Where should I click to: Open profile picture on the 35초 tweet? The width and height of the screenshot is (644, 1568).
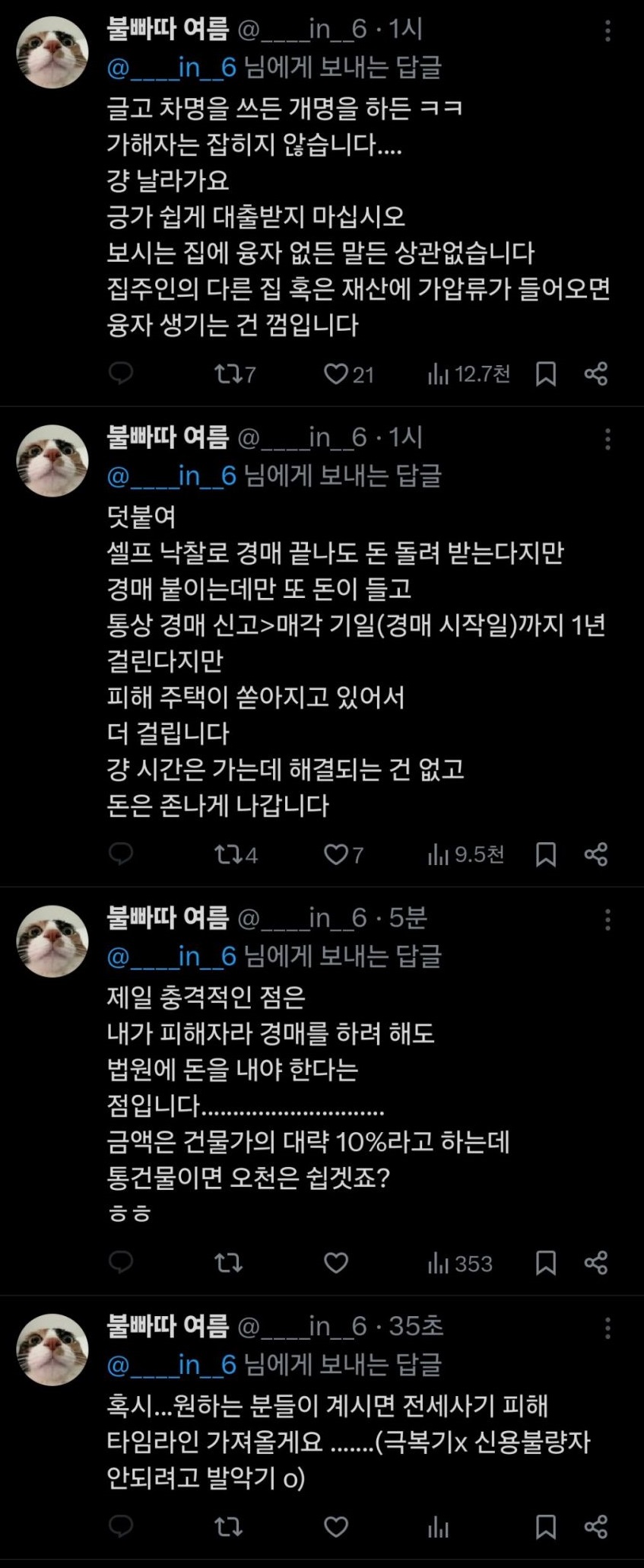pos(52,1349)
